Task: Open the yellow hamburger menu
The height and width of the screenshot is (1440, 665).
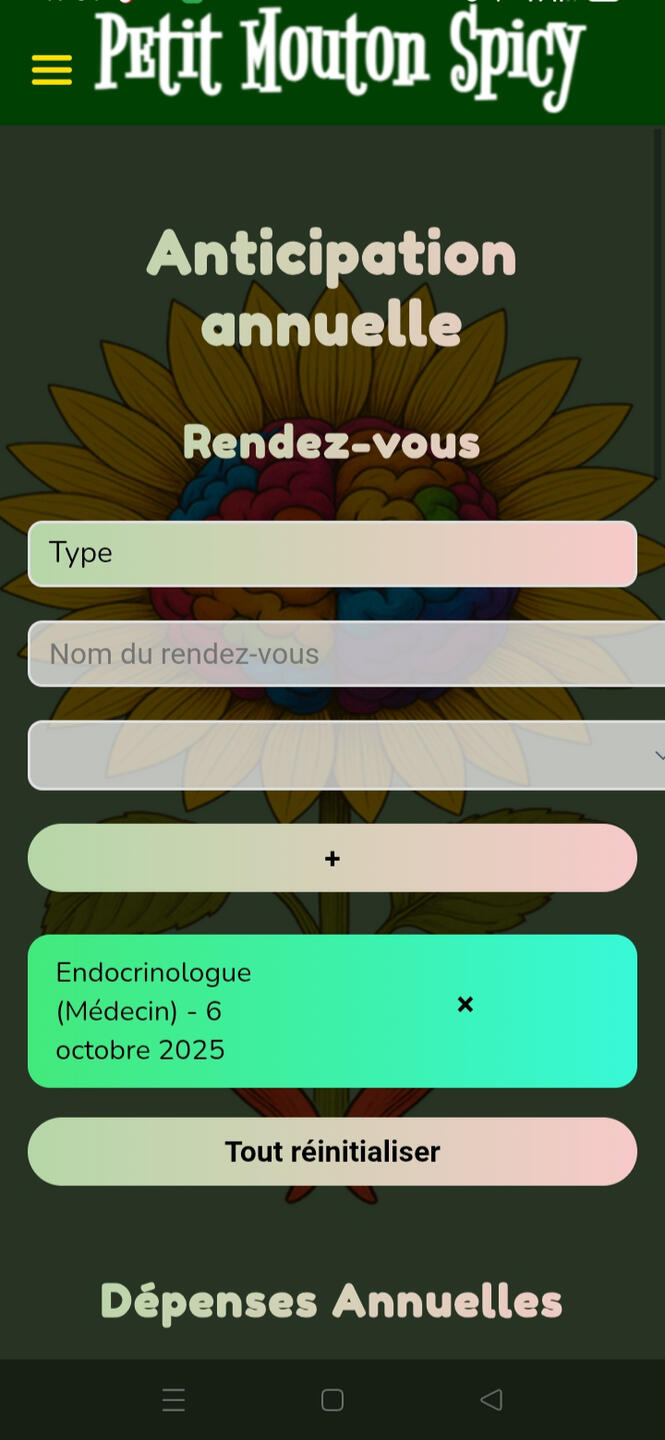Action: 52,70
